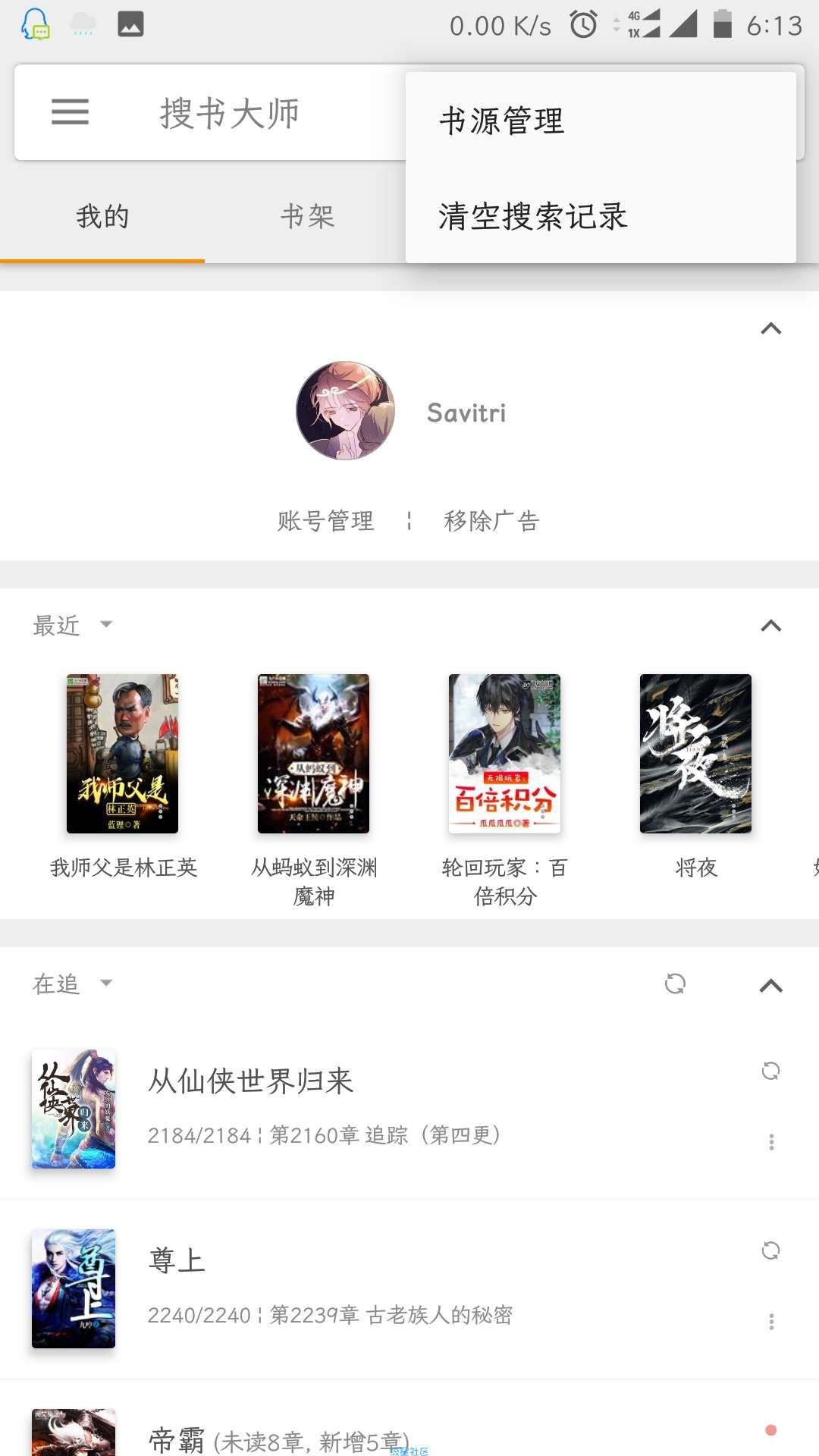Image resolution: width=819 pixels, height=1456 pixels.
Task: Collapse the 最近 section
Action: (770, 626)
